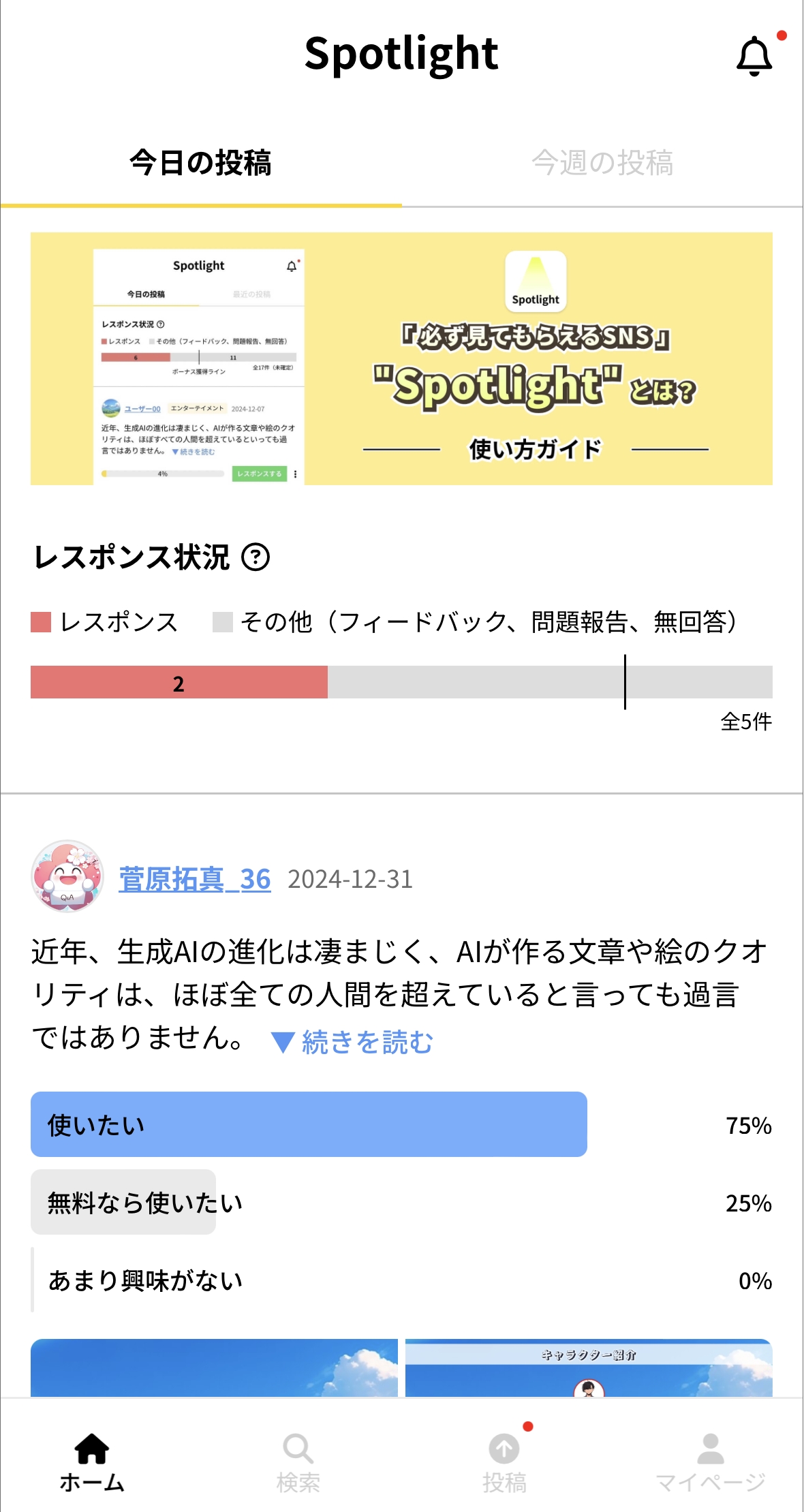Expand the post with 続きを読む
This screenshot has width=804, height=1512.
[x=353, y=1042]
